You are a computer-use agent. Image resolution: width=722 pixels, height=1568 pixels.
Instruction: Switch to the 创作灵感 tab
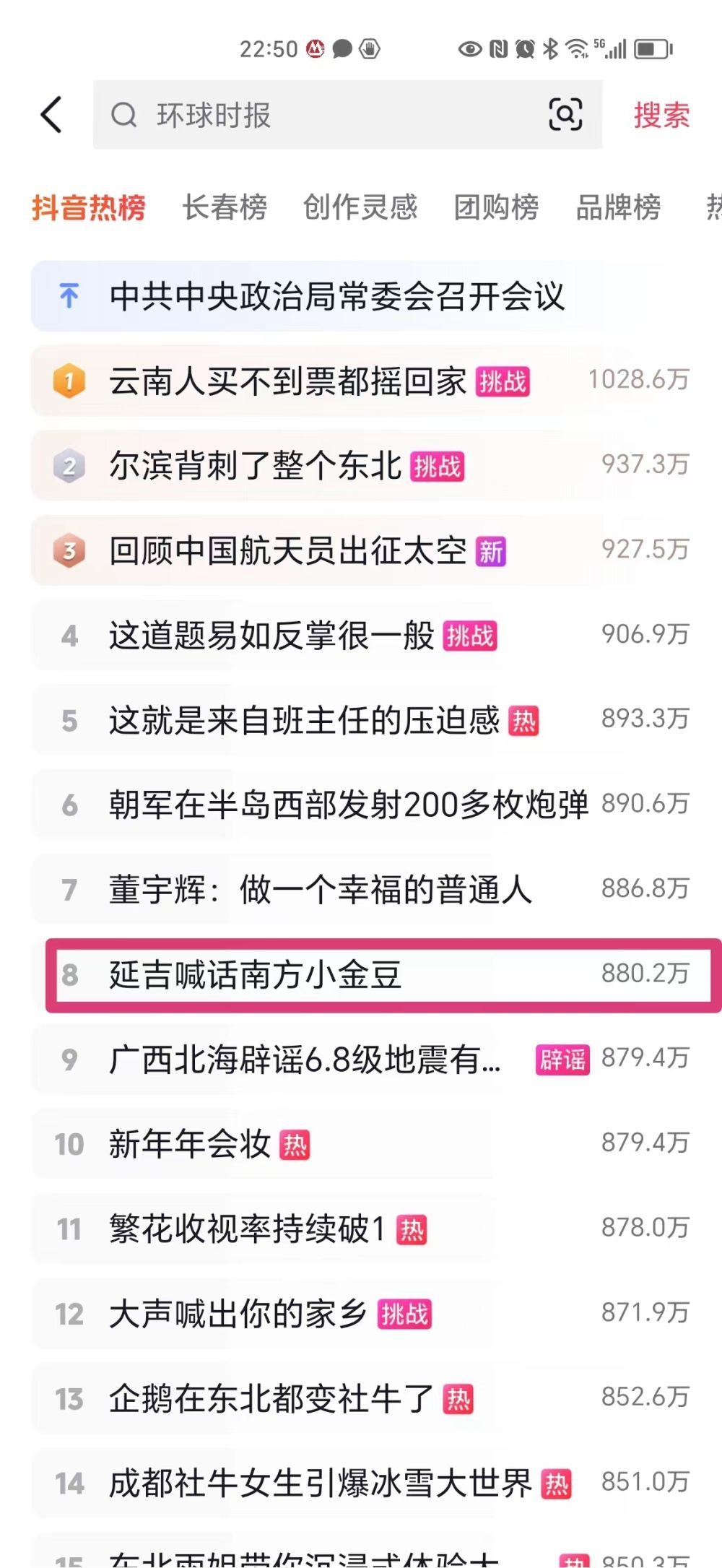click(x=360, y=207)
